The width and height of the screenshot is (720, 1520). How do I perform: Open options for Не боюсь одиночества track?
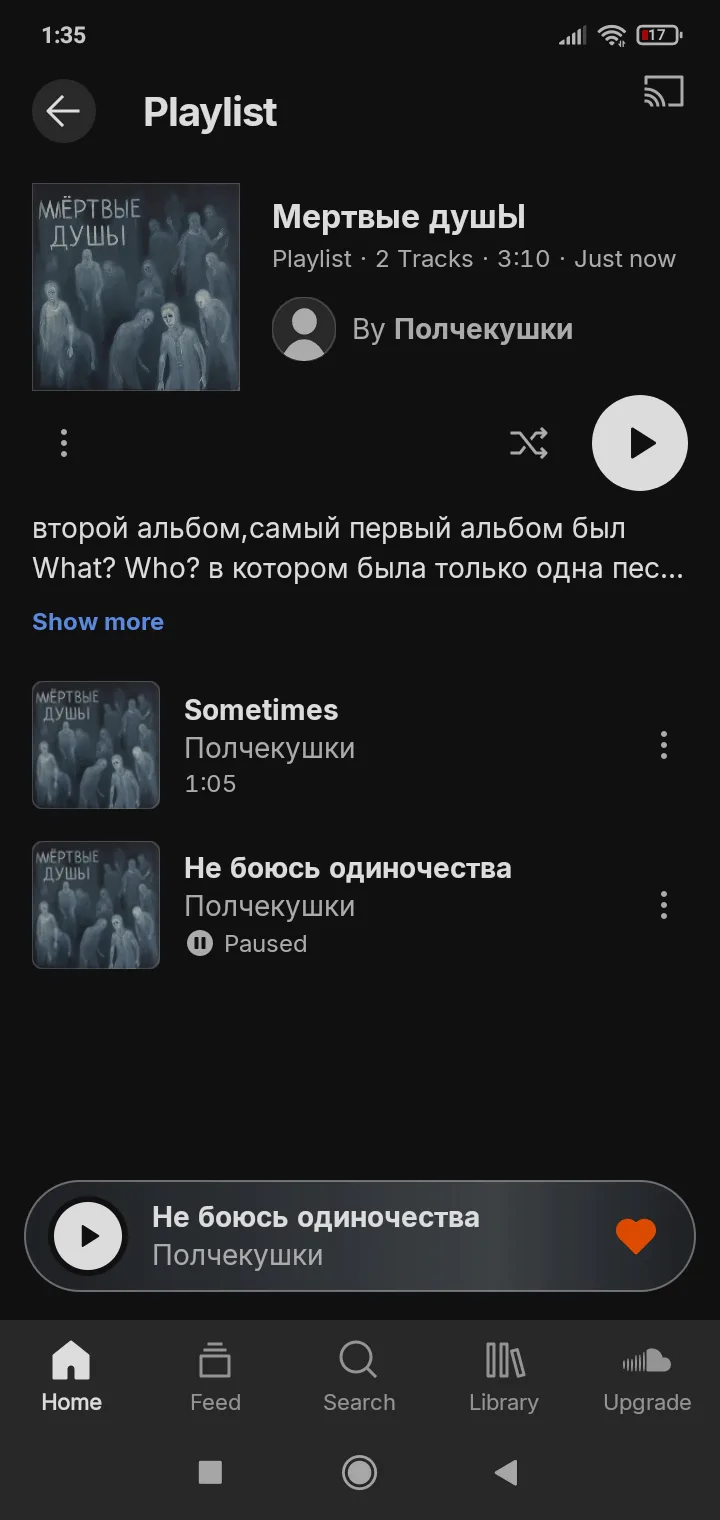[x=664, y=905]
